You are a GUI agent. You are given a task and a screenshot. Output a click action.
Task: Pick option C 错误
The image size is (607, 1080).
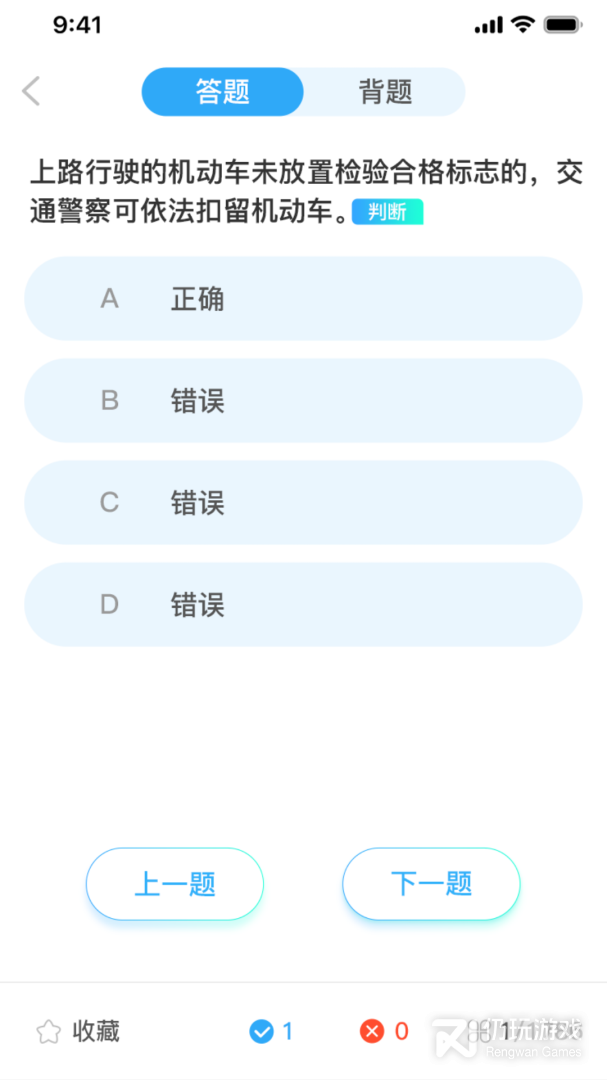(x=303, y=502)
